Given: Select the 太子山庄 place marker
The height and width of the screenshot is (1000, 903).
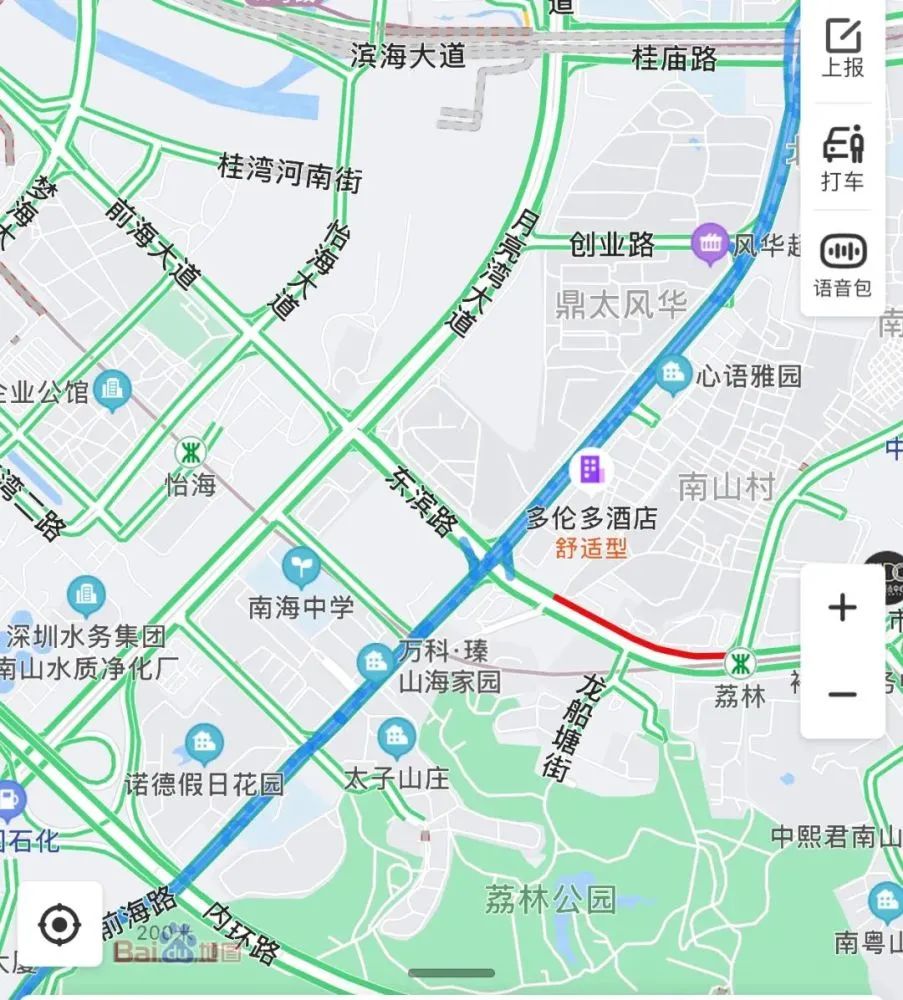Looking at the screenshot, I should point(397,738).
